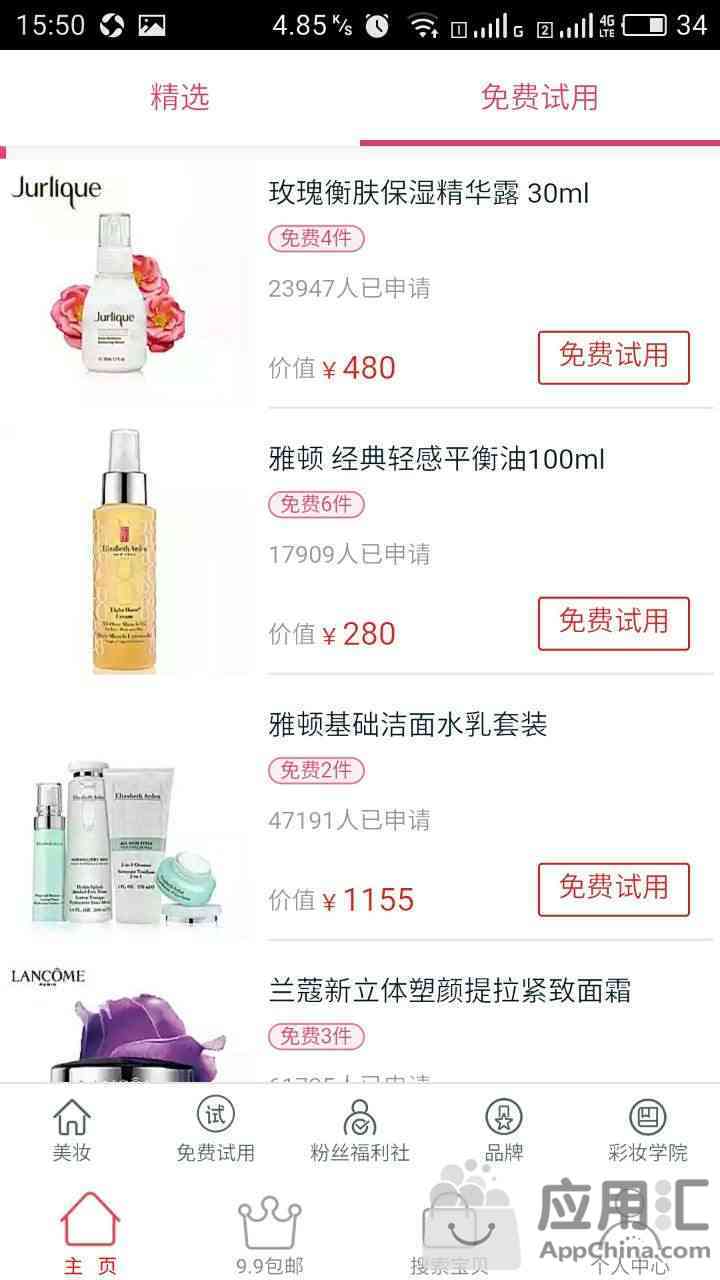The width and height of the screenshot is (720, 1280).
Task: Switch to the 精选 tab
Action: click(180, 97)
